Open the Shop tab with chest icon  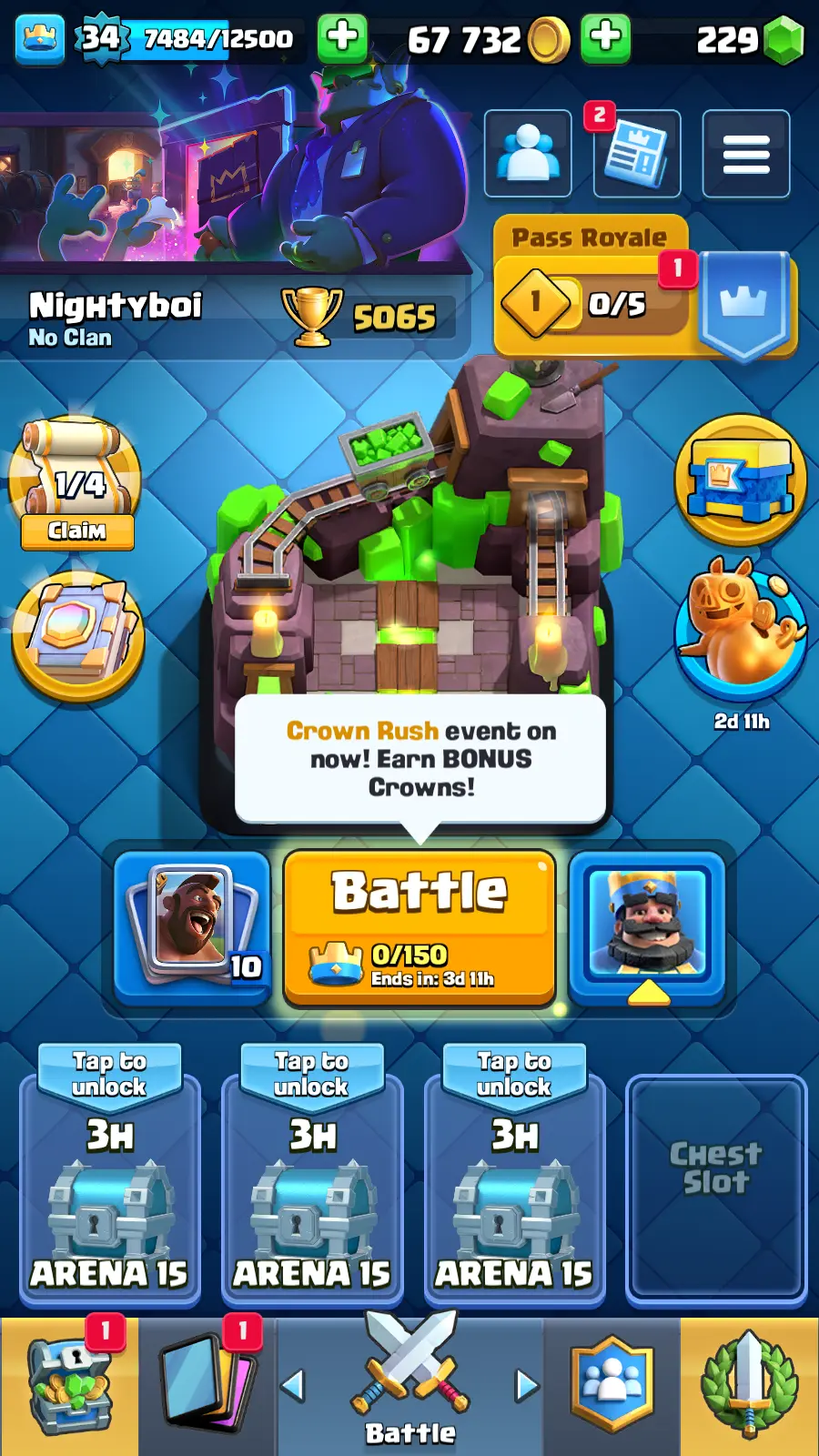[x=70, y=1386]
